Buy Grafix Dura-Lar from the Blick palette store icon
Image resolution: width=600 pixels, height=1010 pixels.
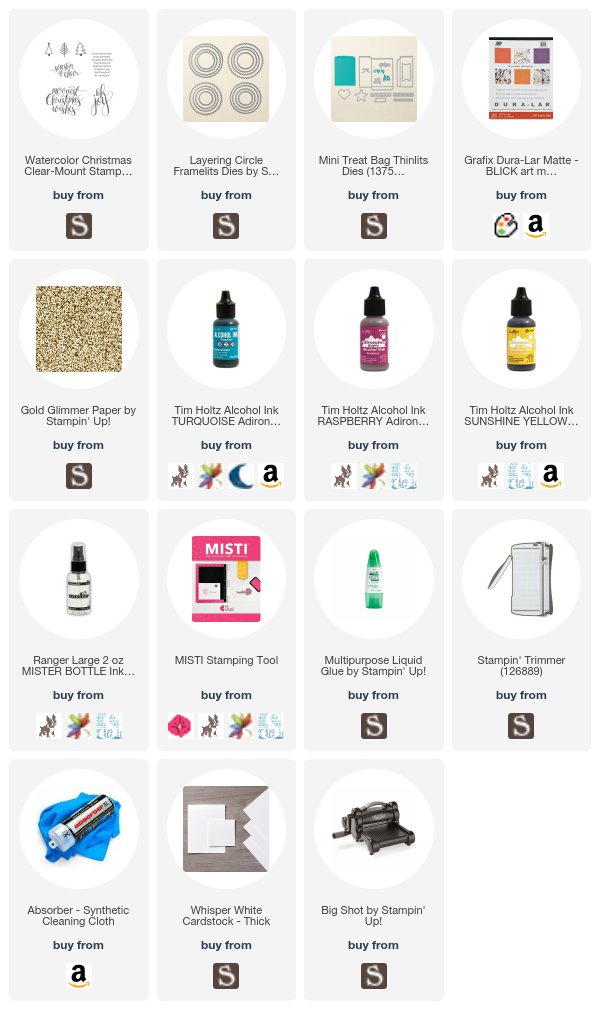click(x=506, y=225)
